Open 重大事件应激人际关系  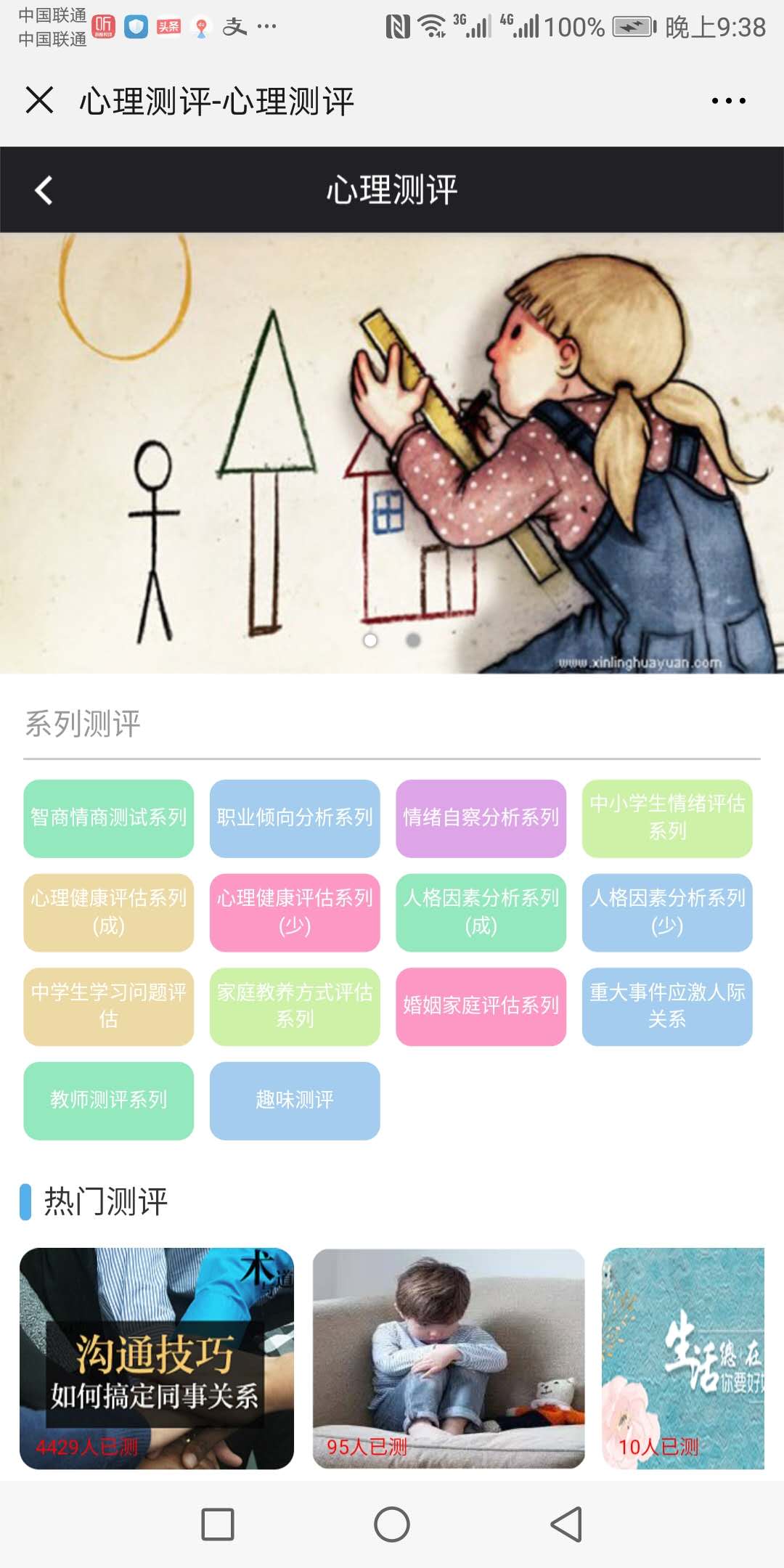click(666, 1006)
